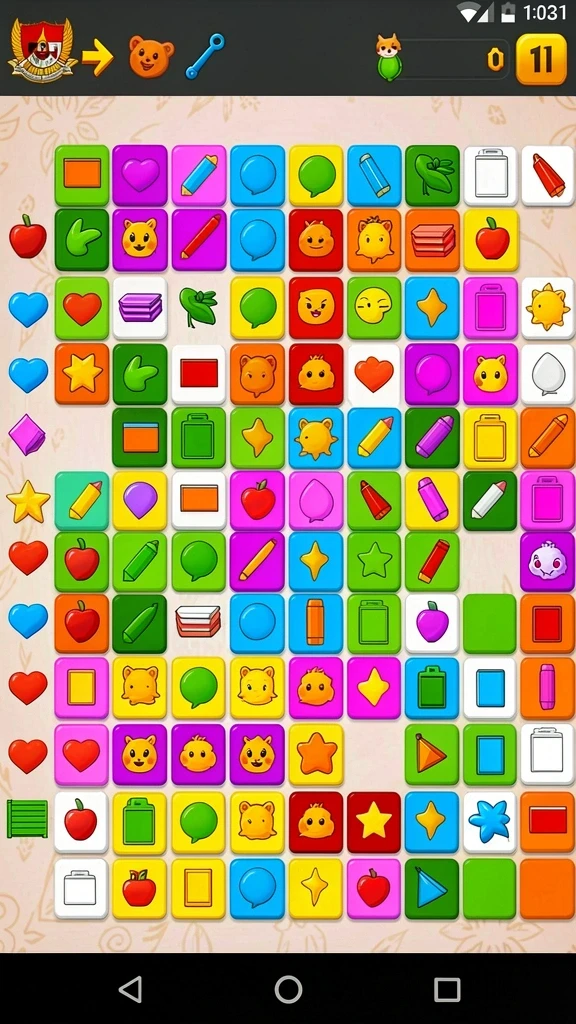Select the purple tile with white ghost
This screenshot has width=576, height=1024.
pyautogui.click(x=548, y=561)
